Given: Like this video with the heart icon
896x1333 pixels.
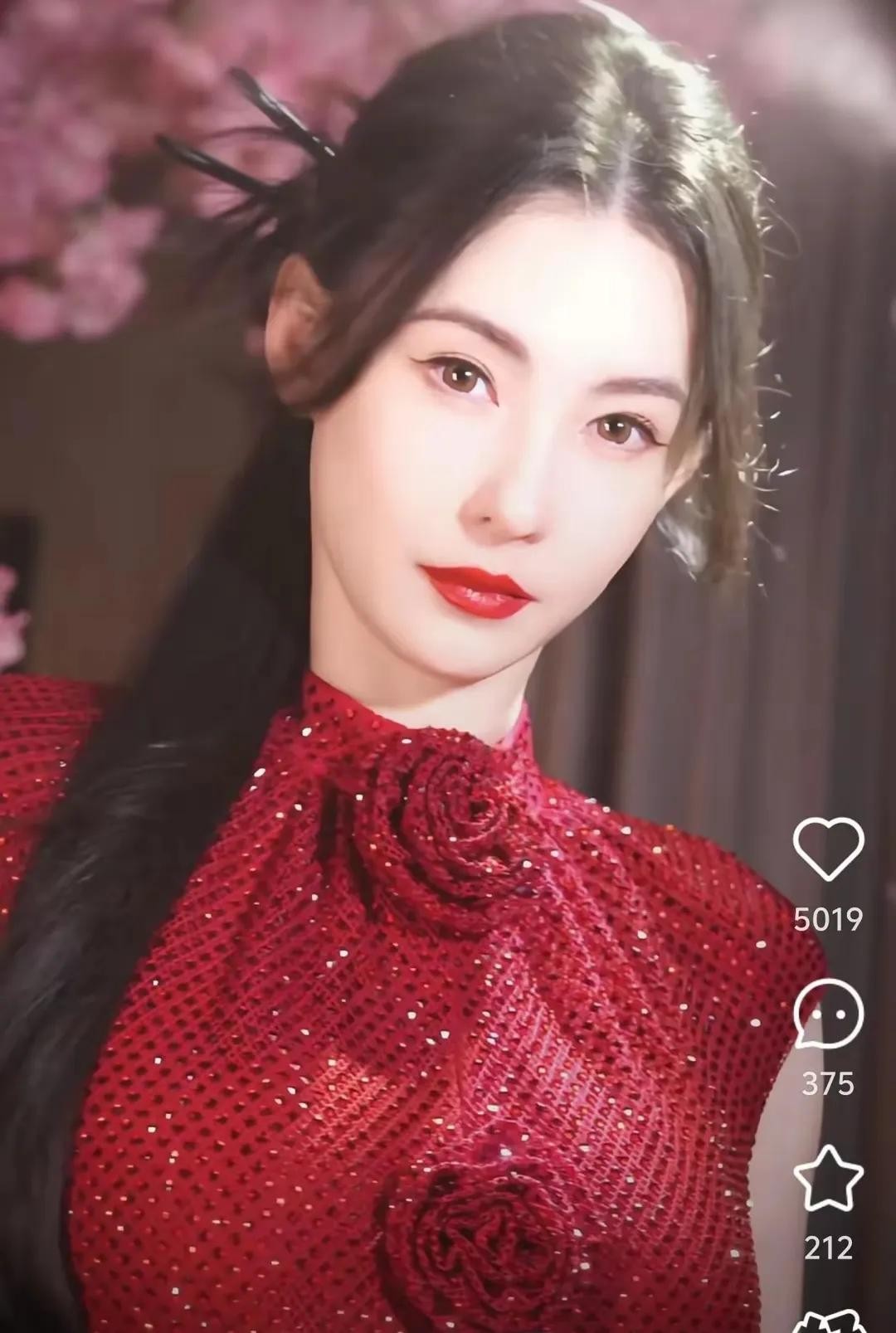Looking at the screenshot, I should [x=828, y=849].
